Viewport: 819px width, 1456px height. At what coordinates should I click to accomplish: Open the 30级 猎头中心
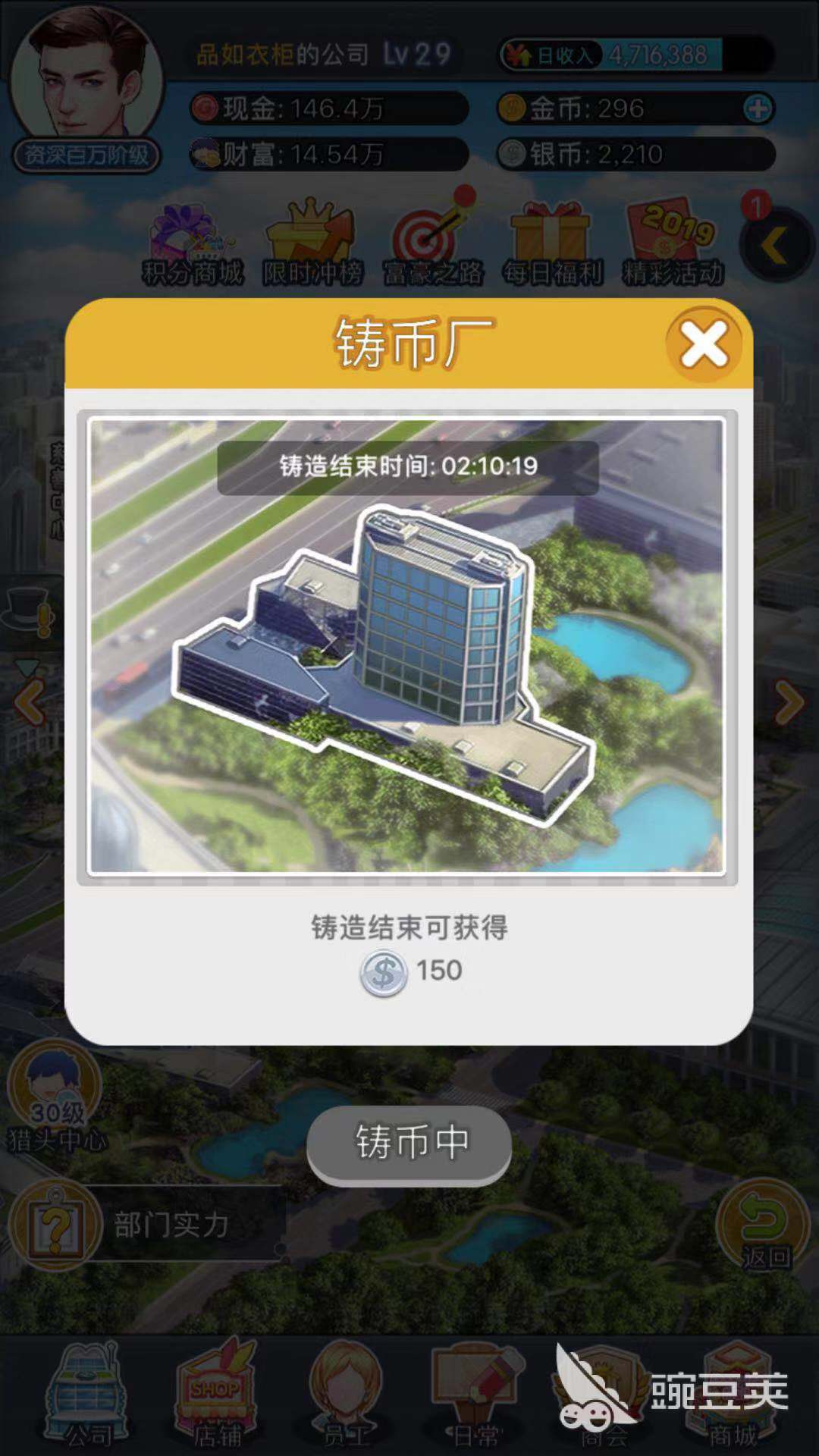(x=55, y=1096)
